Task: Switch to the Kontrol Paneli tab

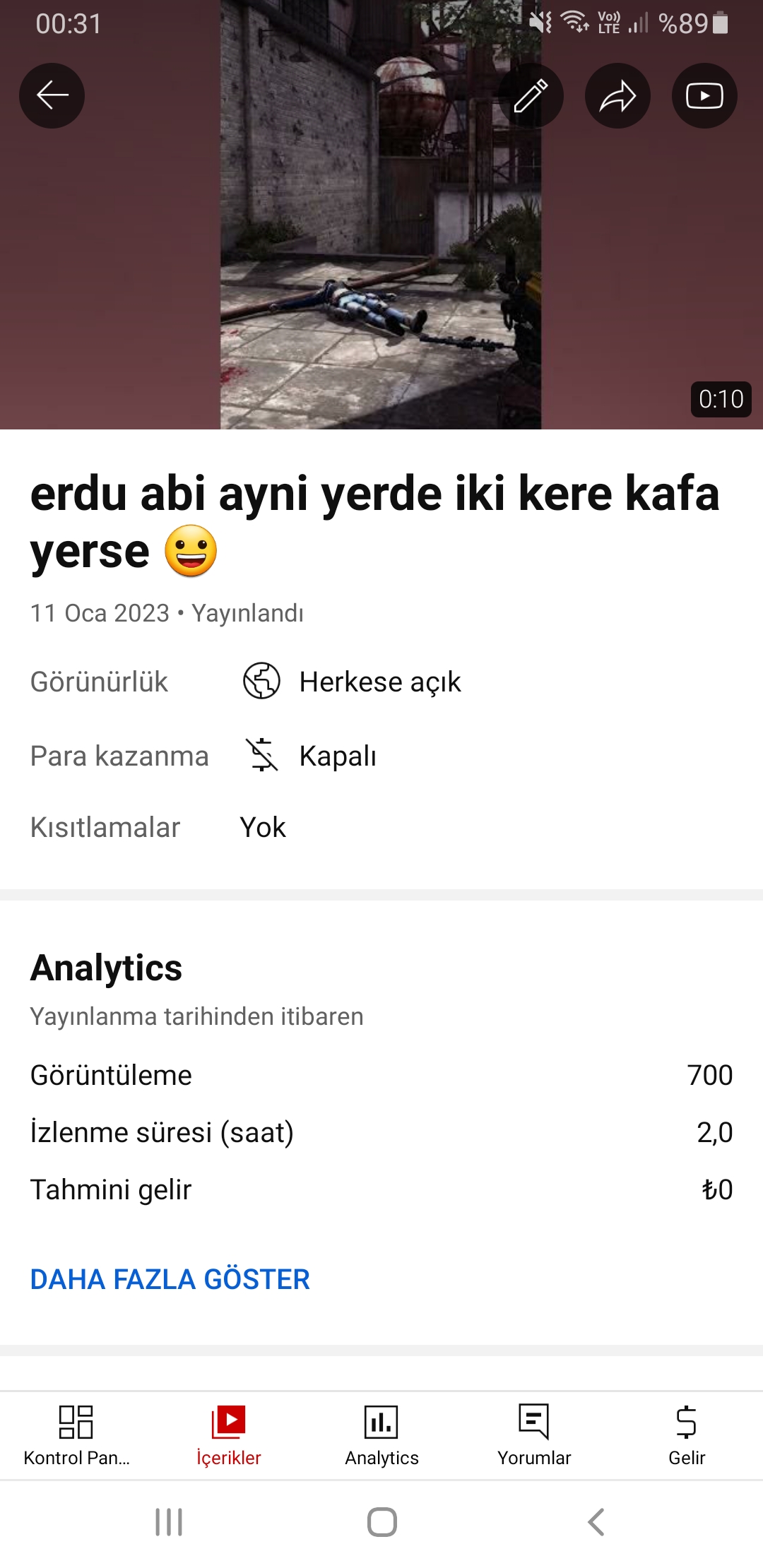Action: coord(76,1436)
